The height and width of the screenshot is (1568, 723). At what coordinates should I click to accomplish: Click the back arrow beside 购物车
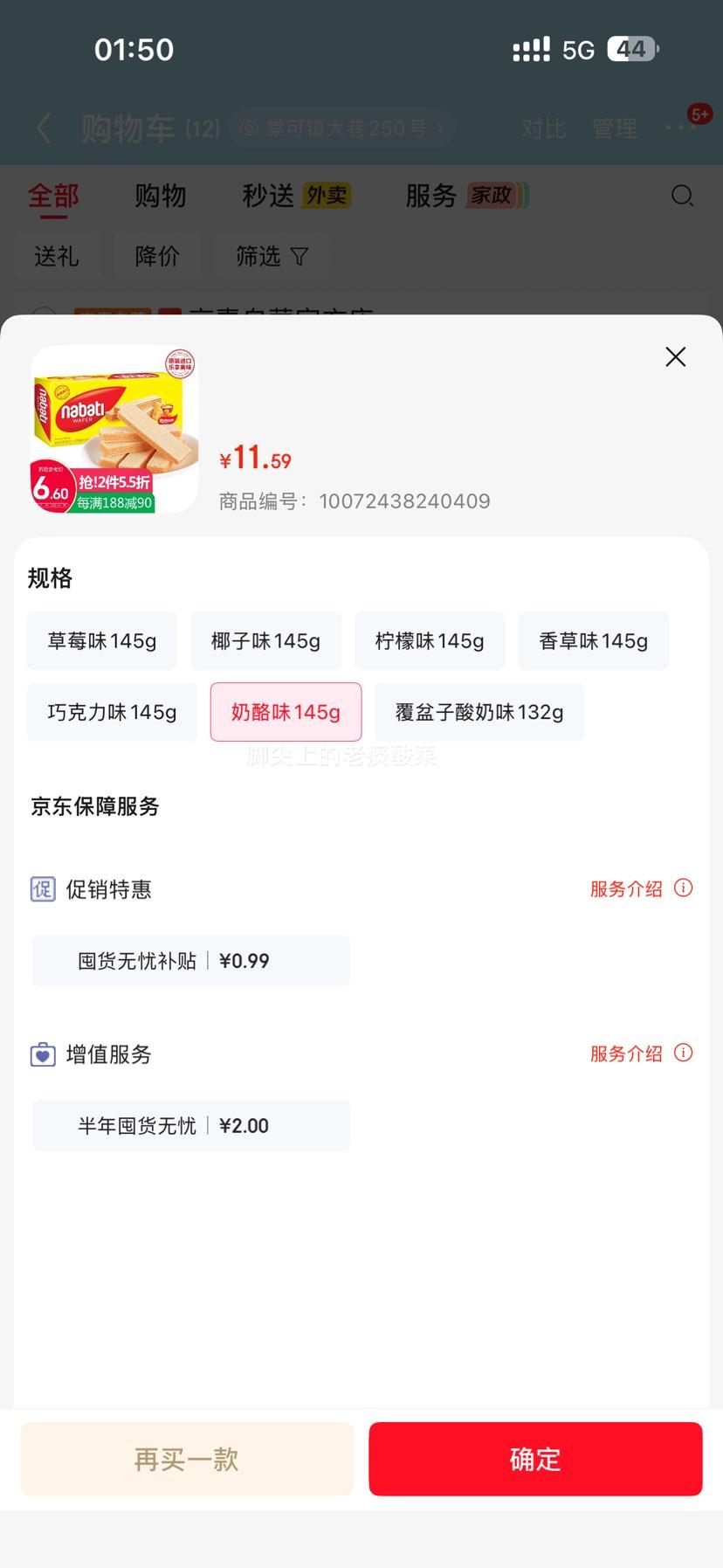point(44,128)
